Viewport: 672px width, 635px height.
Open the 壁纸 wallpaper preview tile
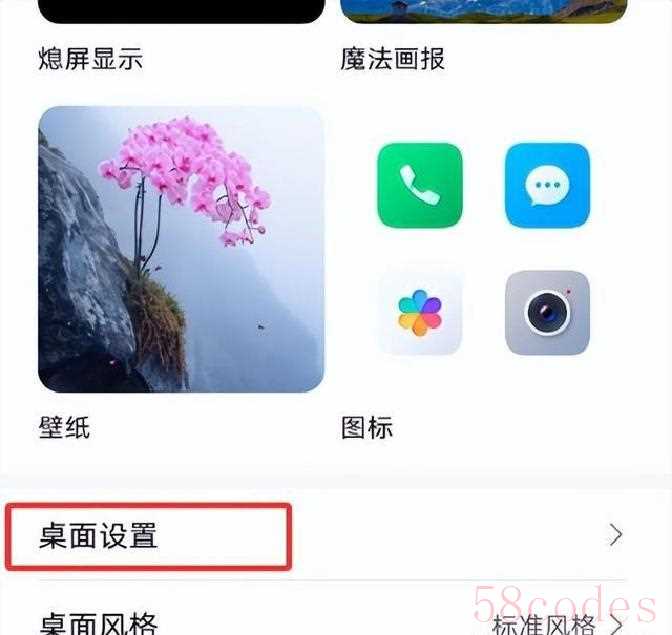click(181, 249)
